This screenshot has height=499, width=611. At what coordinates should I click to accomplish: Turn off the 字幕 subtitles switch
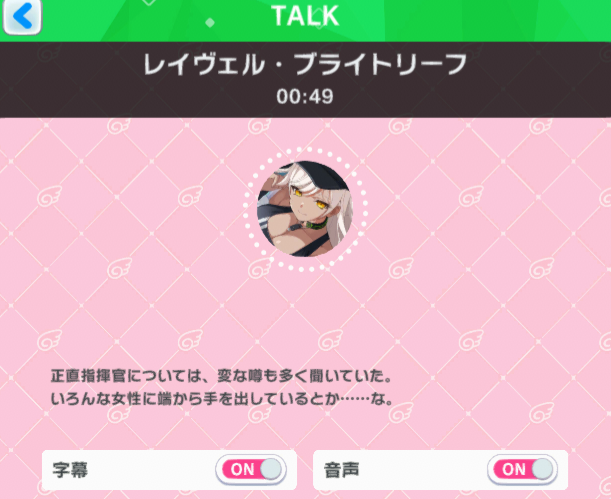tap(251, 469)
